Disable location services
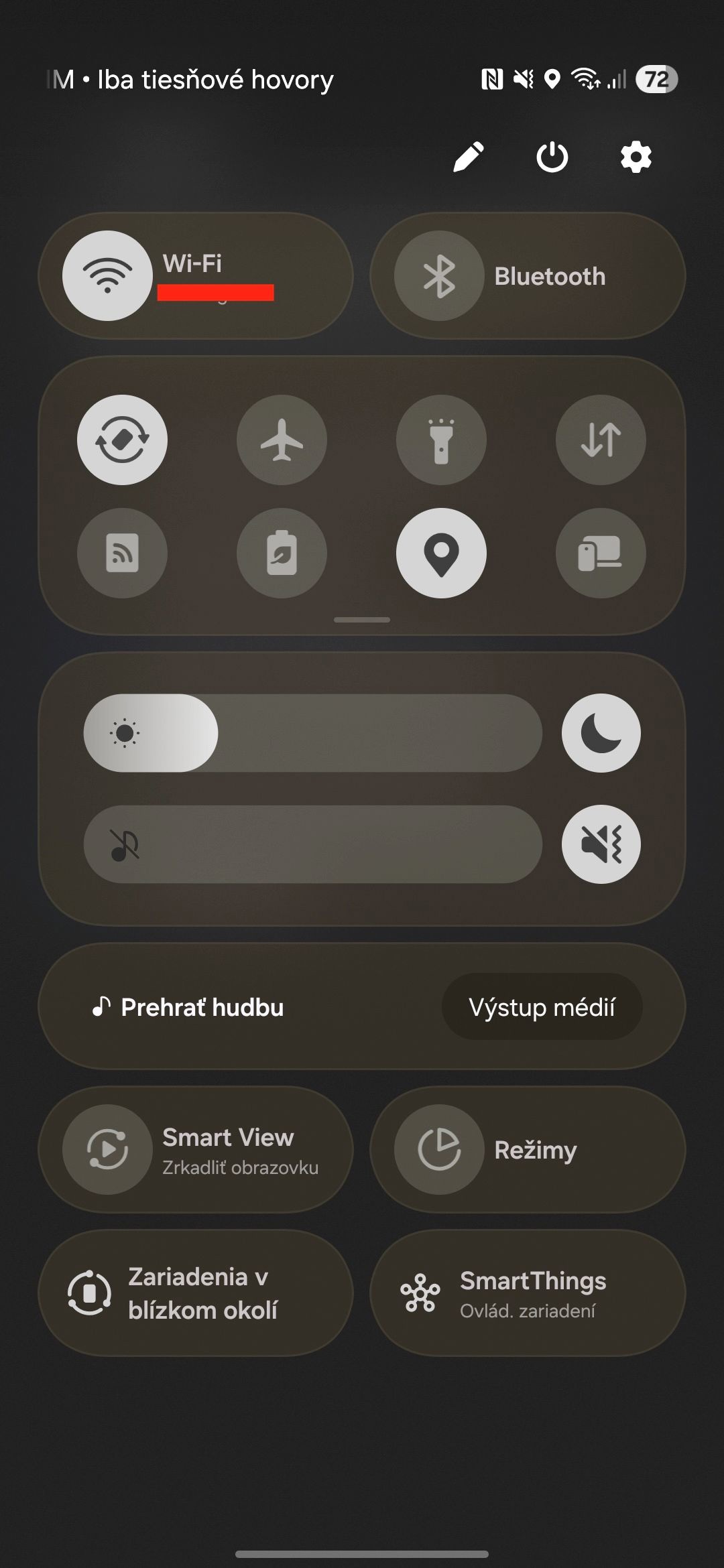Image resolution: width=724 pixels, height=1568 pixels. [441, 553]
